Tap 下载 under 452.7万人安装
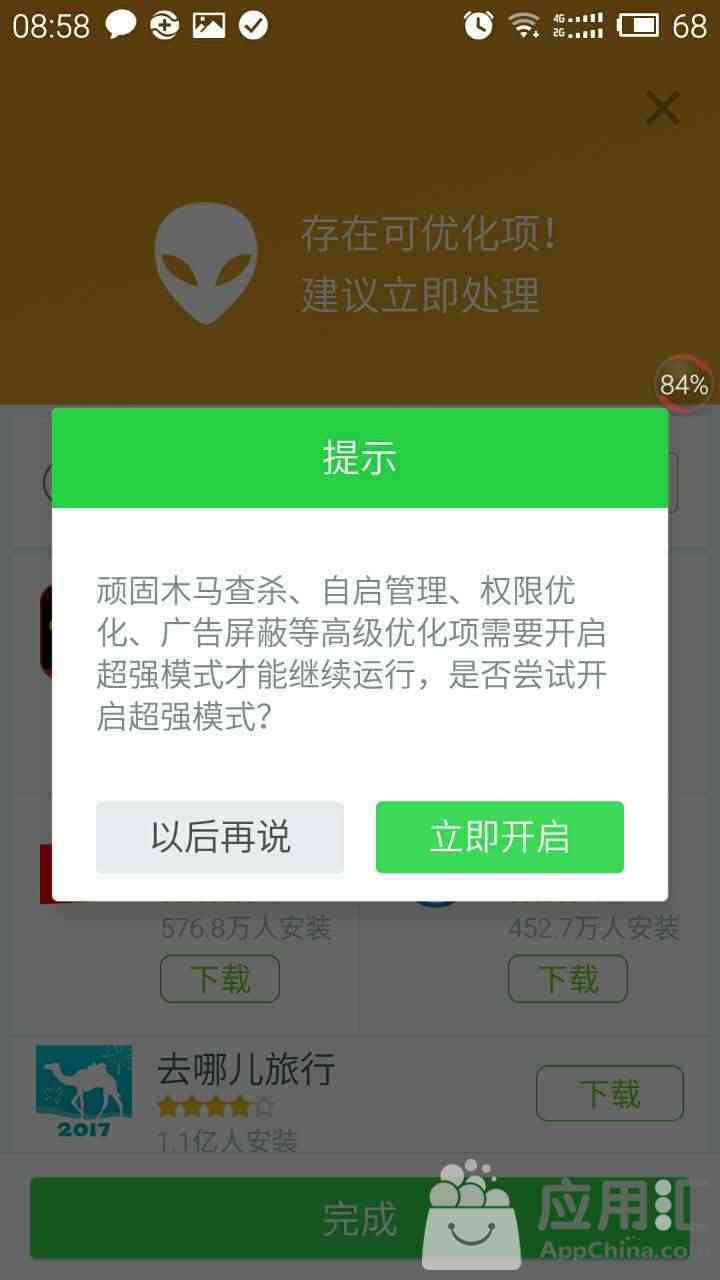The image size is (720, 1280). tap(568, 979)
